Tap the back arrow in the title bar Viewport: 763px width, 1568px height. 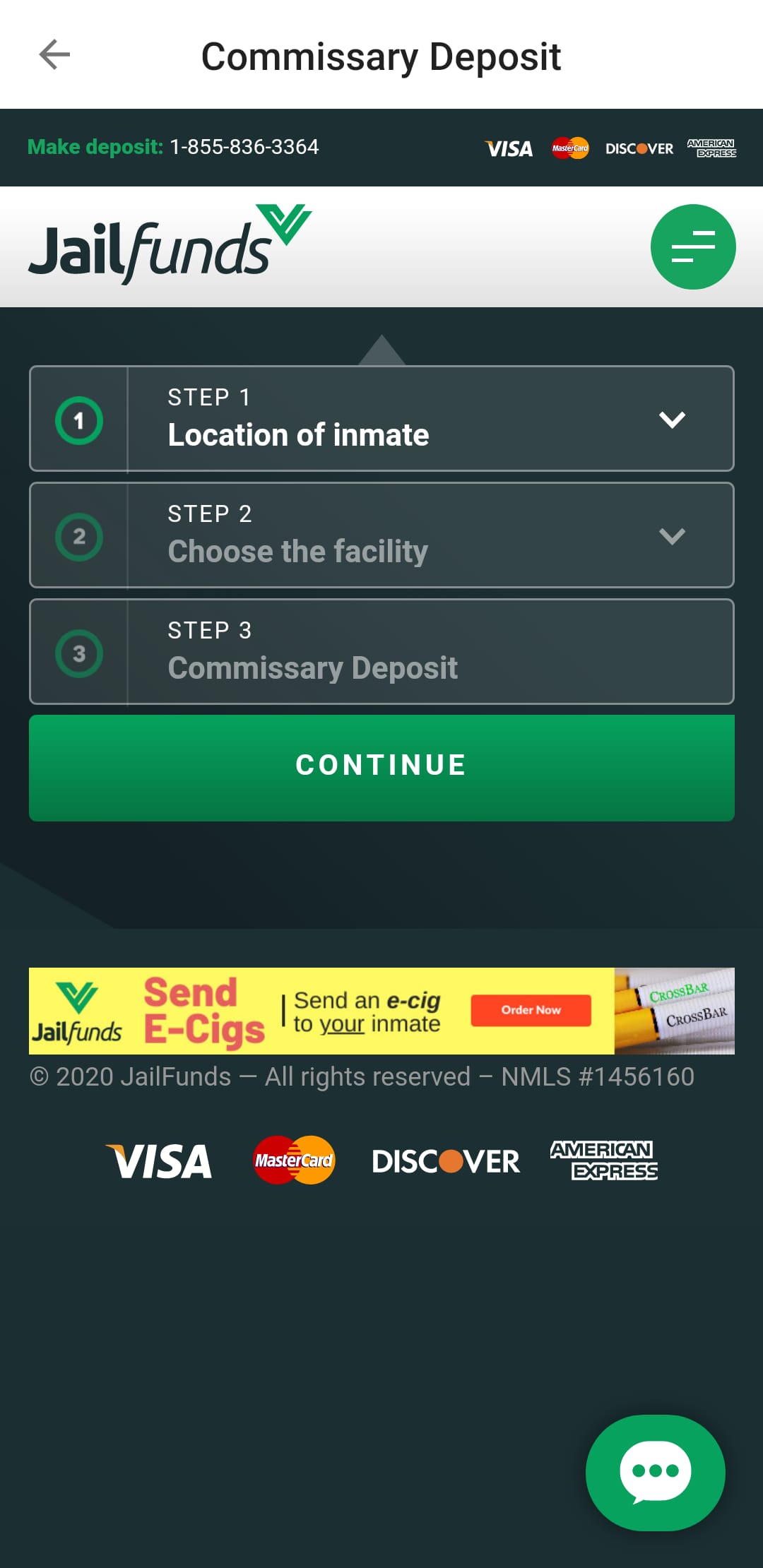54,54
